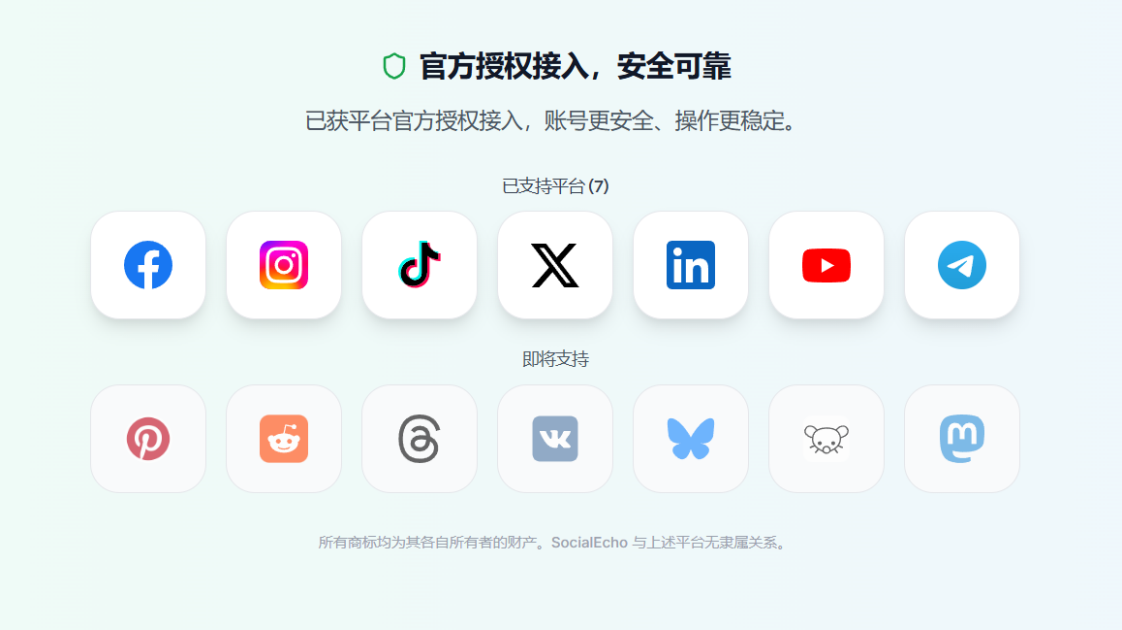Choose the Telegram platform tile
The width and height of the screenshot is (1122, 630).
(962, 265)
